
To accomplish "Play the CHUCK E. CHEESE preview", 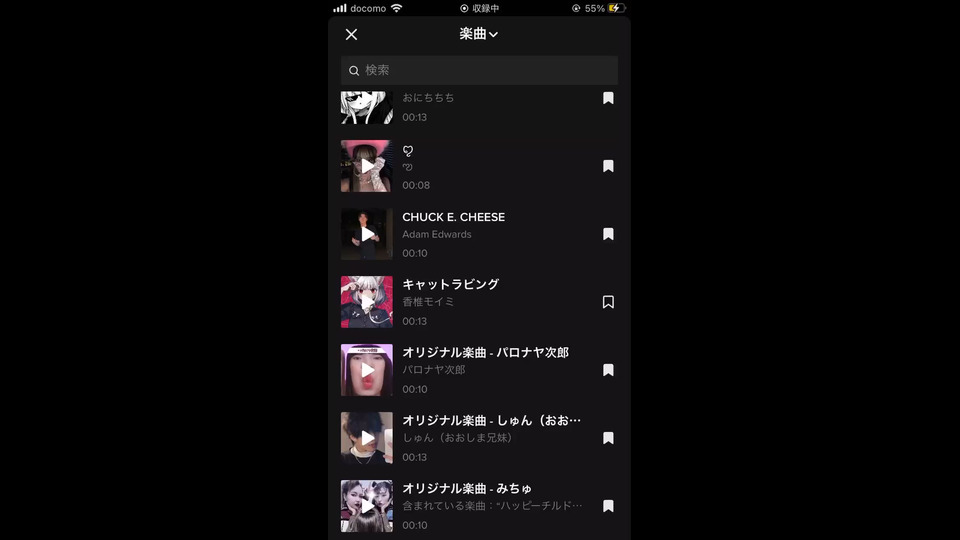I will (x=367, y=234).
